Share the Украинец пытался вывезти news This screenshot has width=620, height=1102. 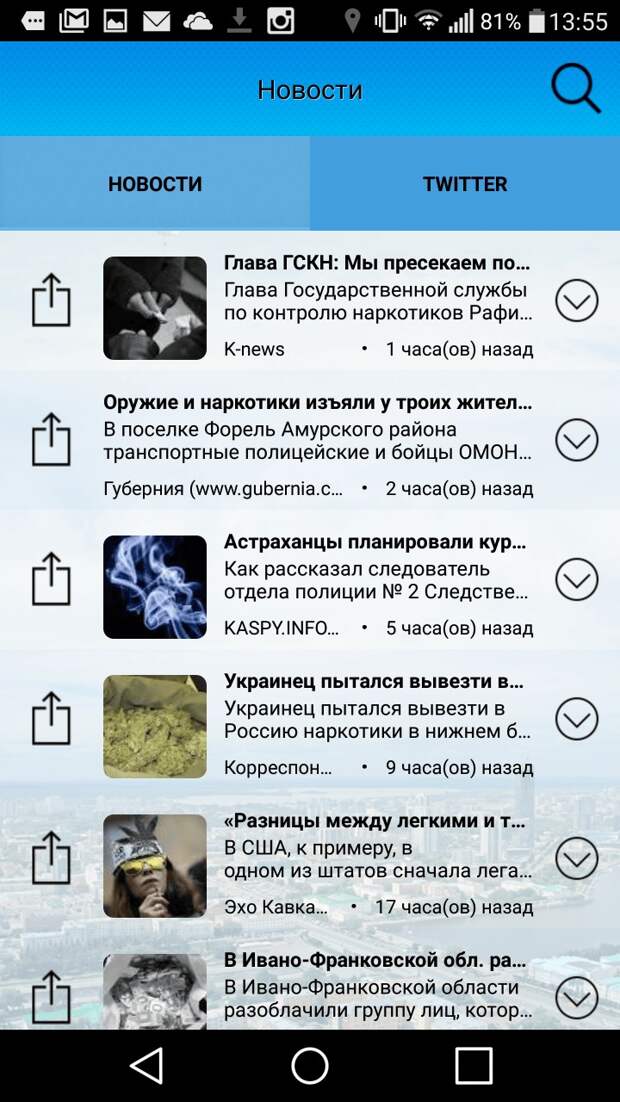[x=51, y=719]
